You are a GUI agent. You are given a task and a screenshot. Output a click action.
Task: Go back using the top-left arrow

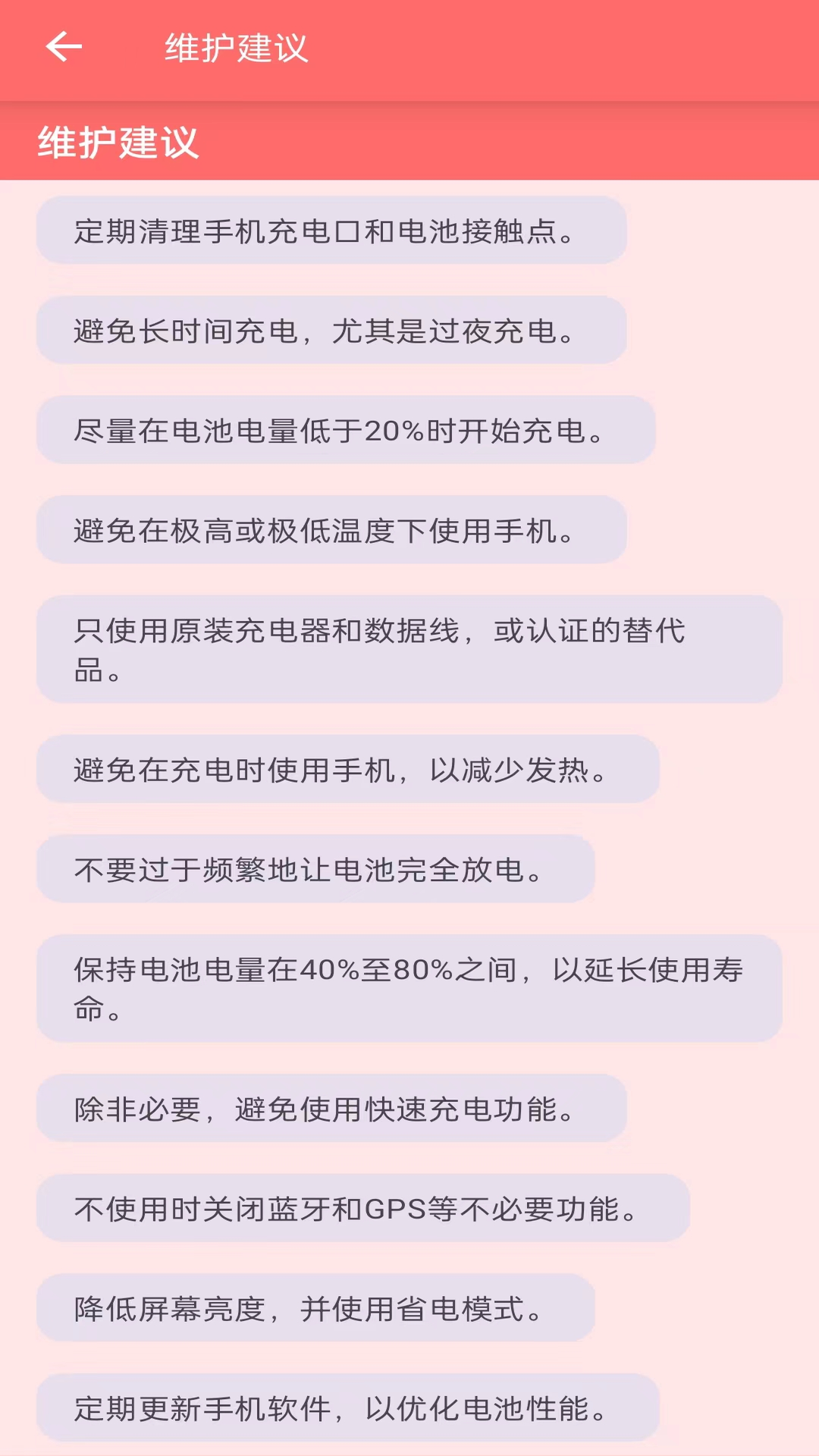click(64, 47)
